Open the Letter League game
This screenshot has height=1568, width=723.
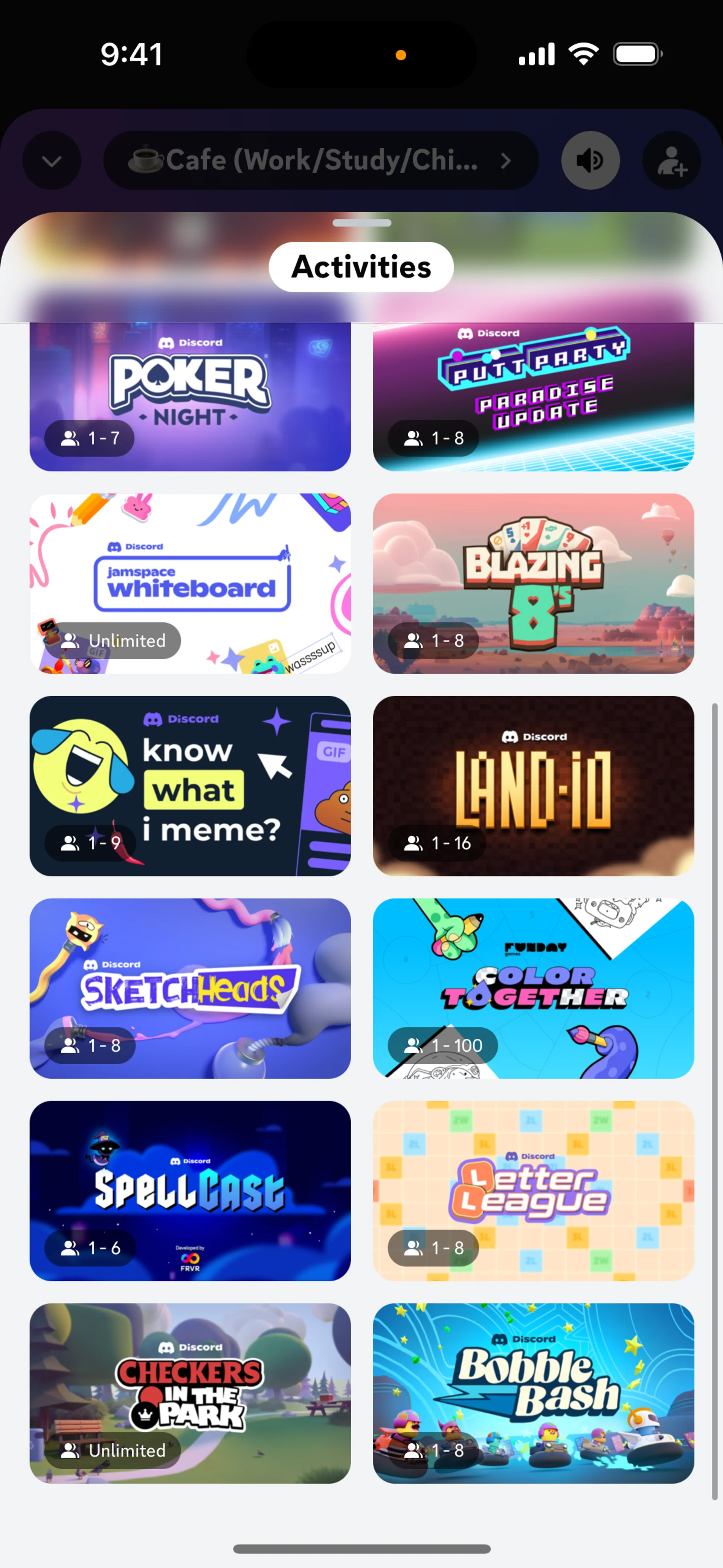pos(533,1191)
